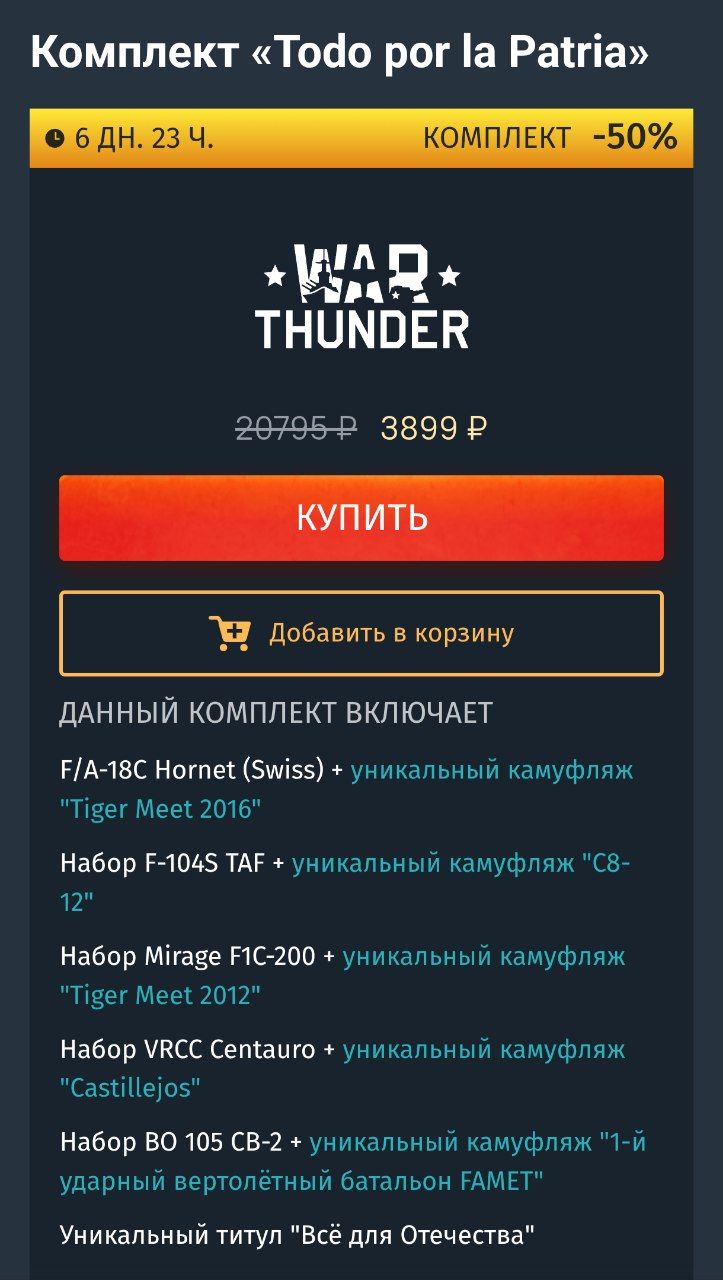Open the C8-12 unique camouflage link
The width and height of the screenshot is (723, 1280).
pos(460,864)
